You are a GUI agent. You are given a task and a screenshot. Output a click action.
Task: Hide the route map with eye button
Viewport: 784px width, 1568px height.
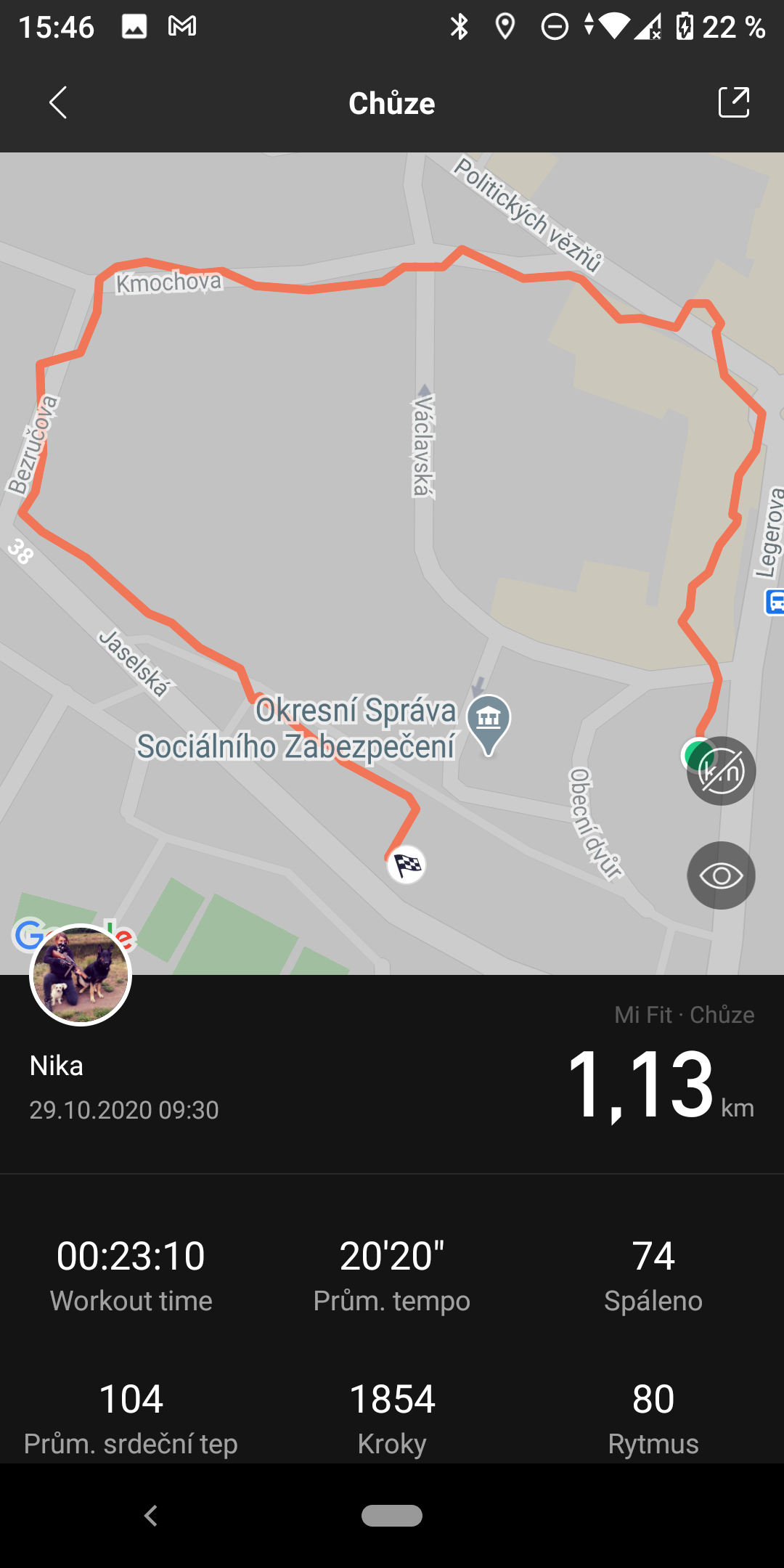tap(721, 875)
